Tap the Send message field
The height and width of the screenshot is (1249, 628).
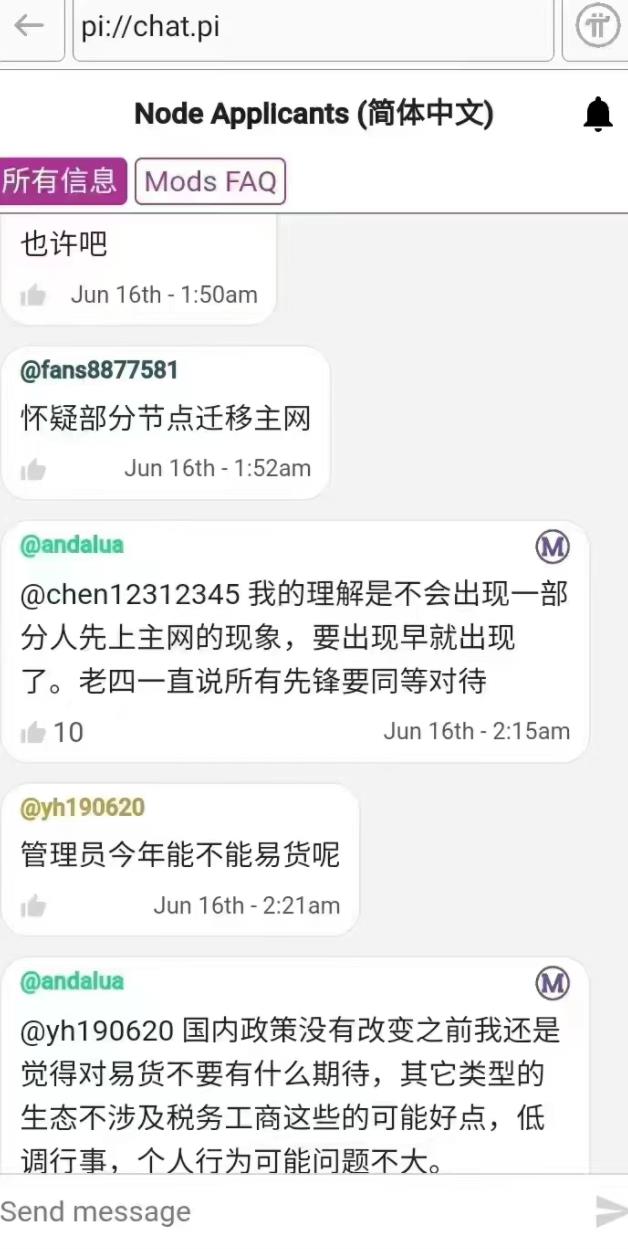(290, 1211)
